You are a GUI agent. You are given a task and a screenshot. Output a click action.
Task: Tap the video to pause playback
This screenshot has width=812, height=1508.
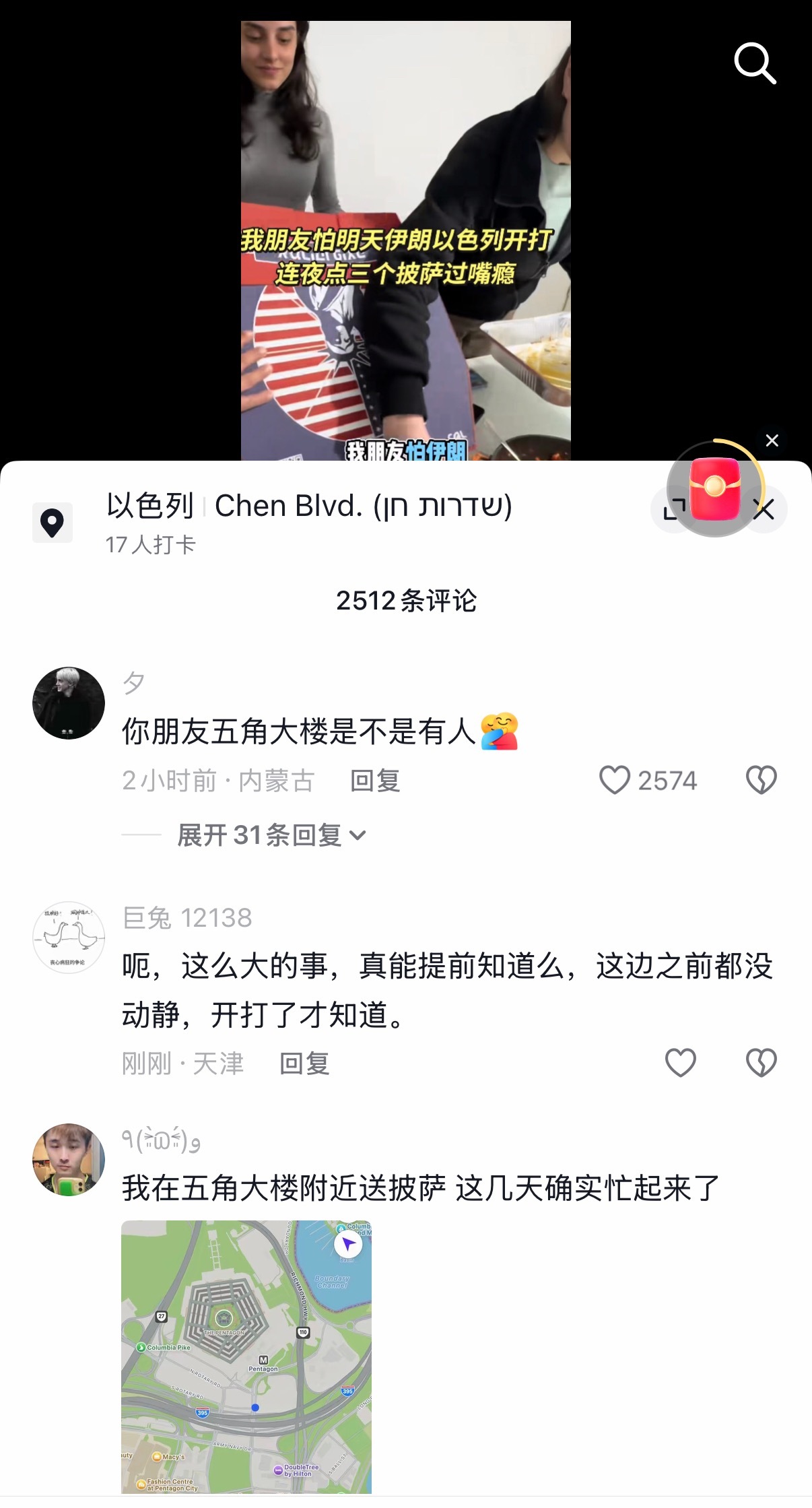click(x=405, y=168)
